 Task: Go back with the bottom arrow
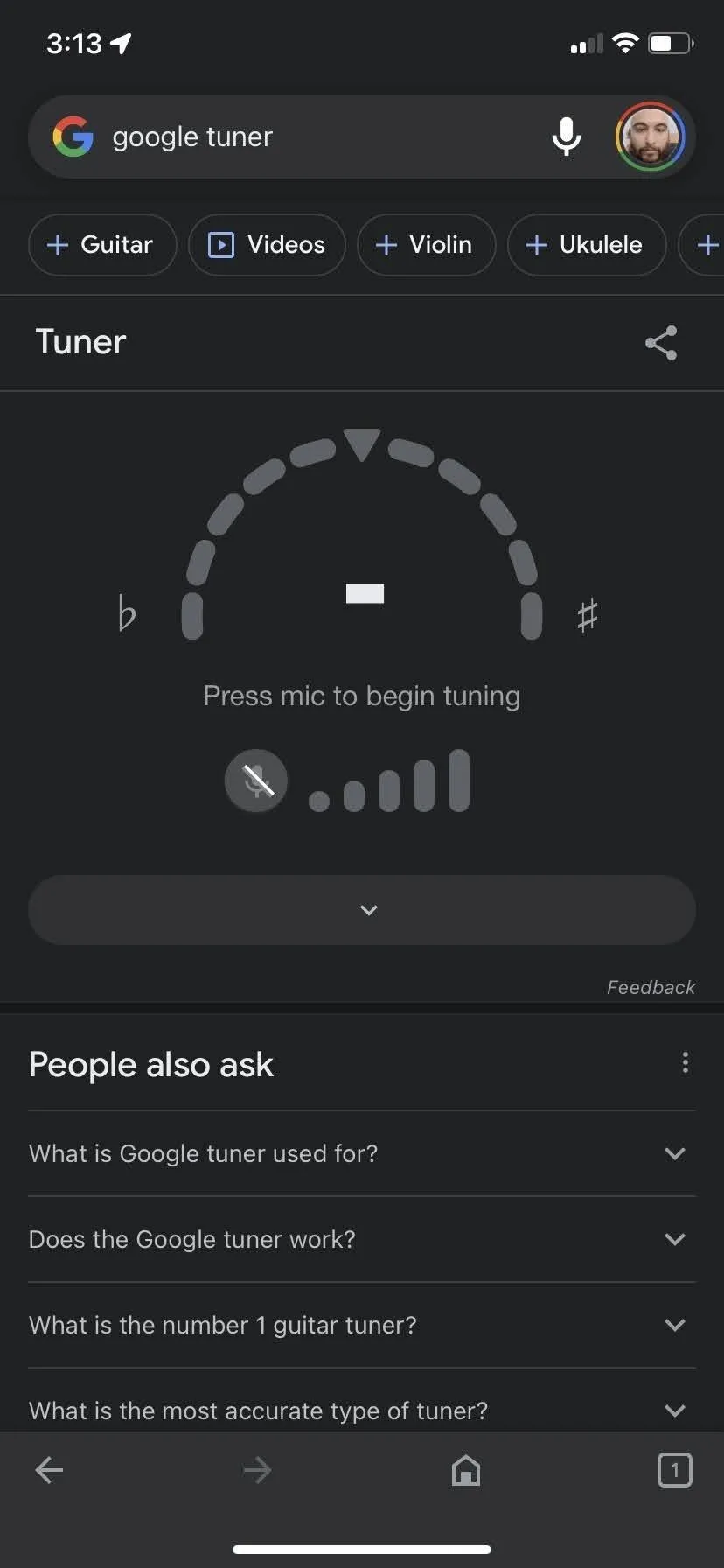(49, 1470)
